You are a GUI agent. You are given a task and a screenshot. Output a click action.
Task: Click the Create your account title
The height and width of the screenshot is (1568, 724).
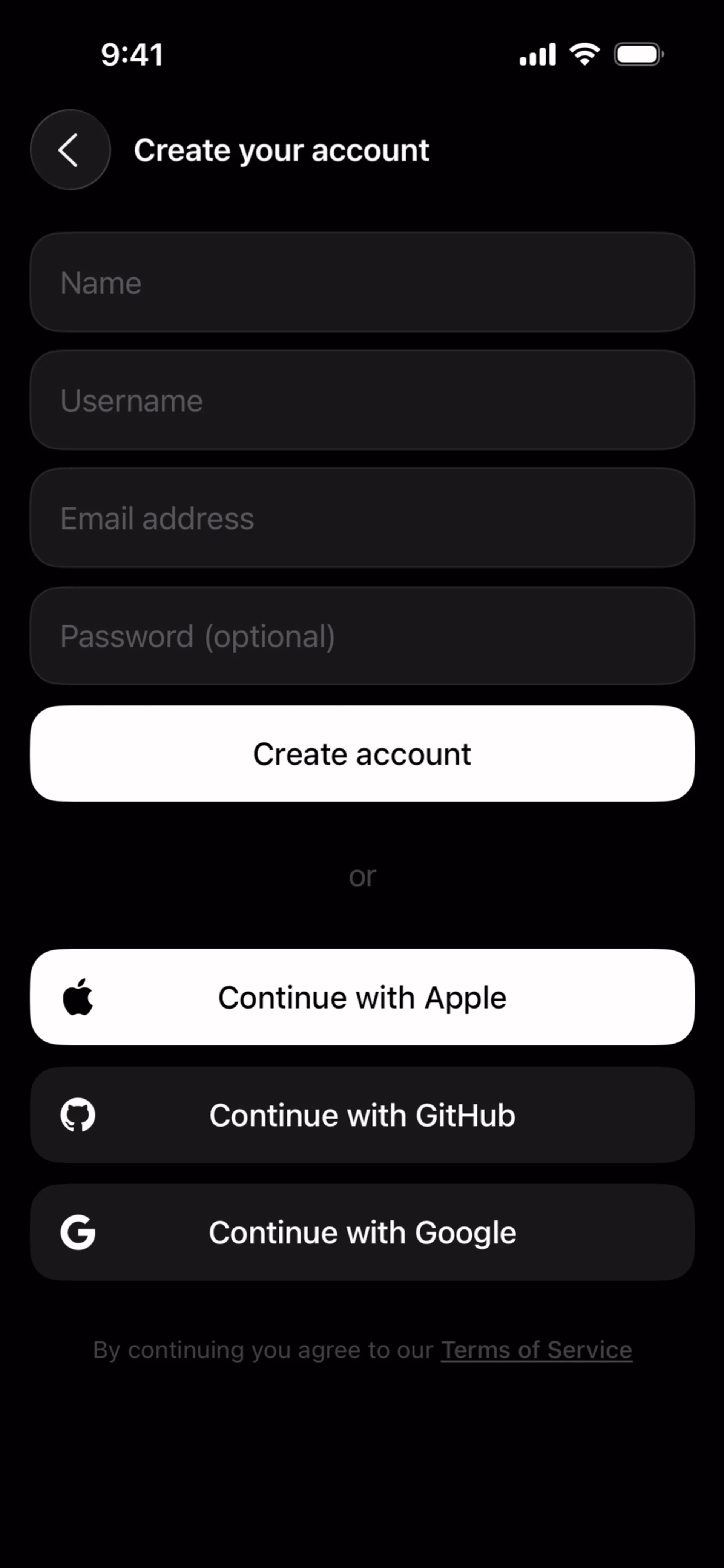pyautogui.click(x=281, y=149)
